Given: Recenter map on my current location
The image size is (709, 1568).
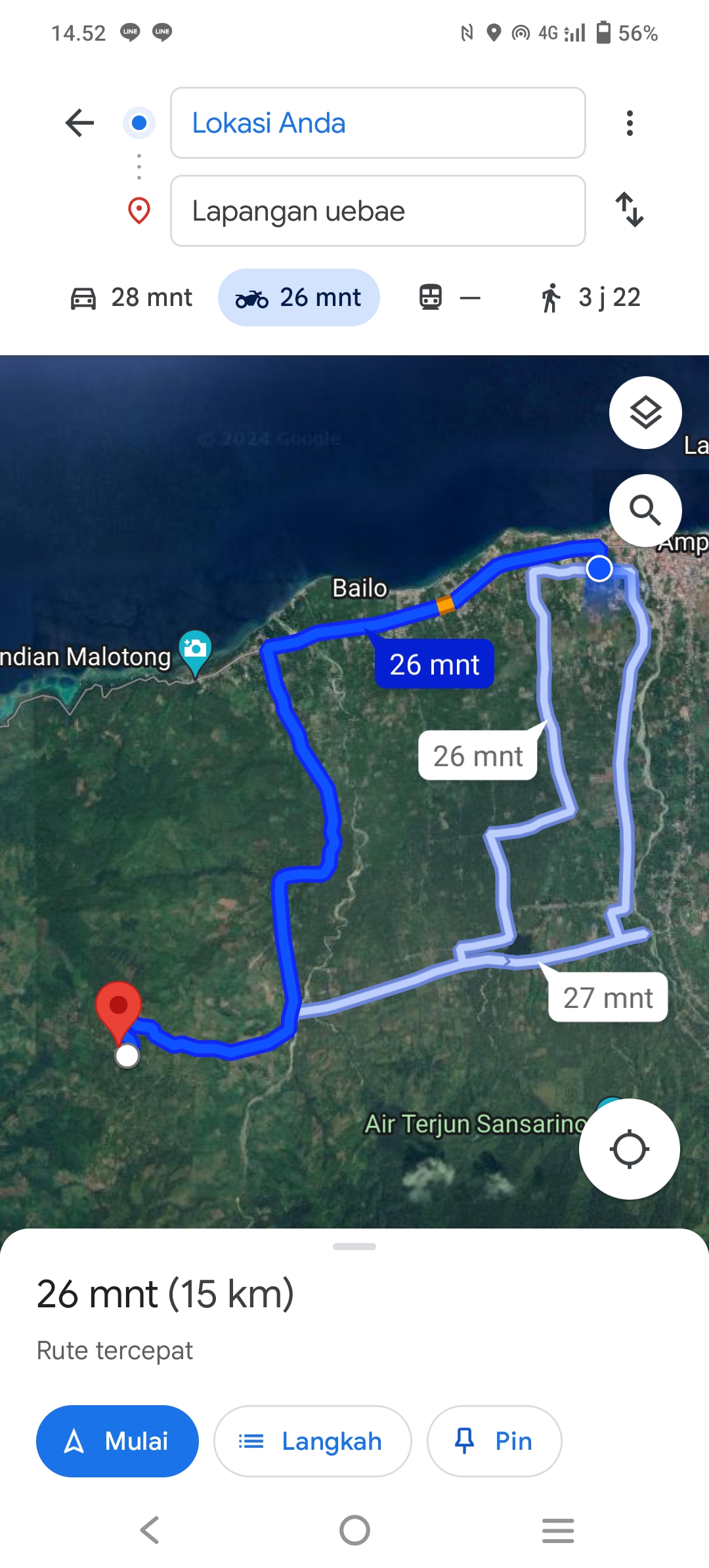Looking at the screenshot, I should pyautogui.click(x=629, y=1149).
